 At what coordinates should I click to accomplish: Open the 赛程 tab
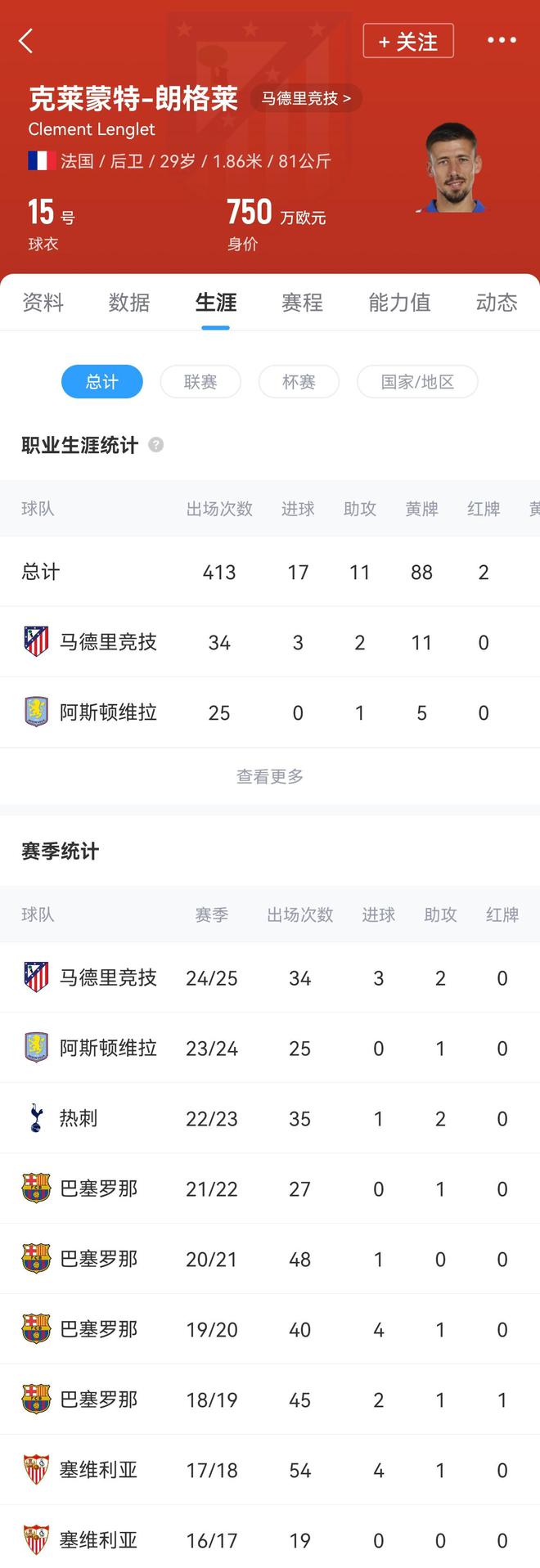pos(303,303)
